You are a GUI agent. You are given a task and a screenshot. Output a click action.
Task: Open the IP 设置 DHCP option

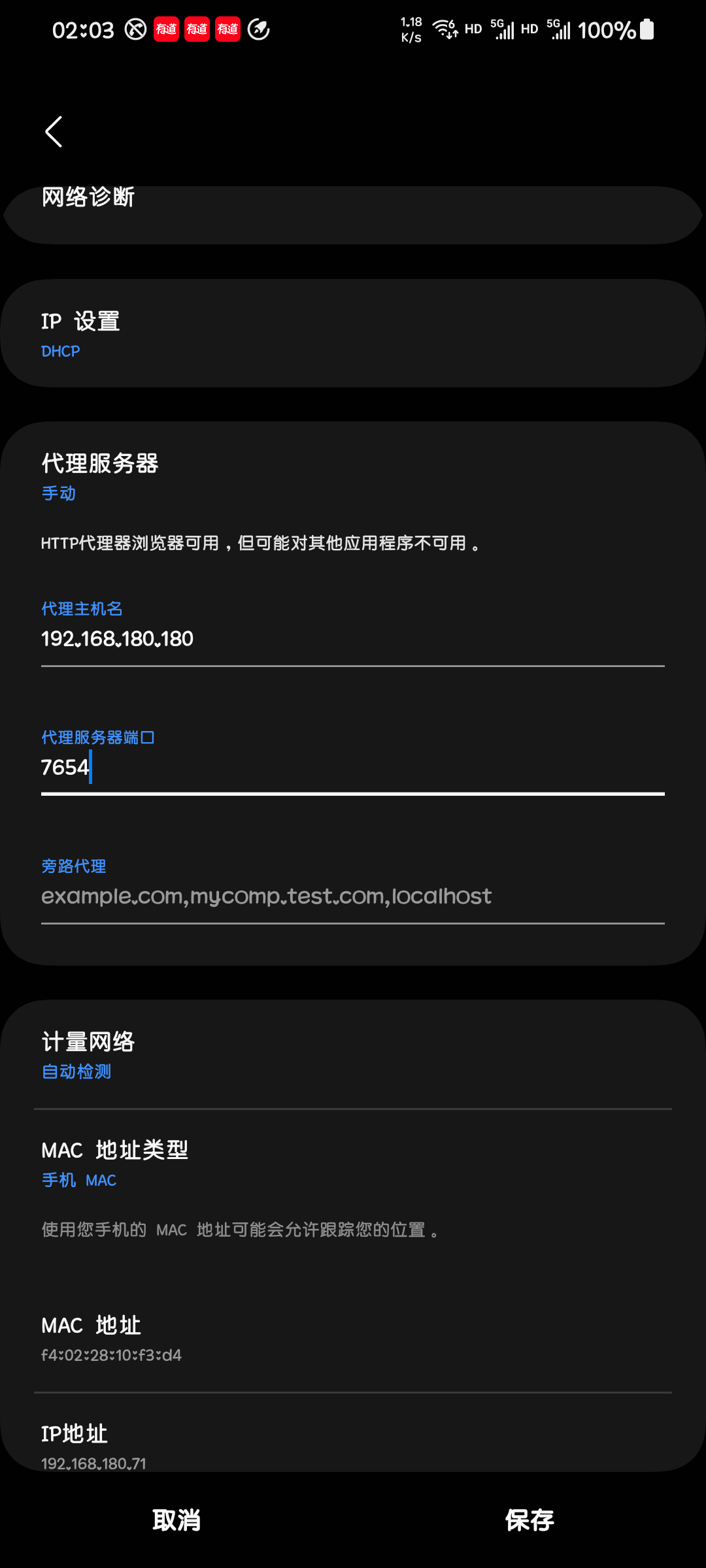[x=353, y=334]
